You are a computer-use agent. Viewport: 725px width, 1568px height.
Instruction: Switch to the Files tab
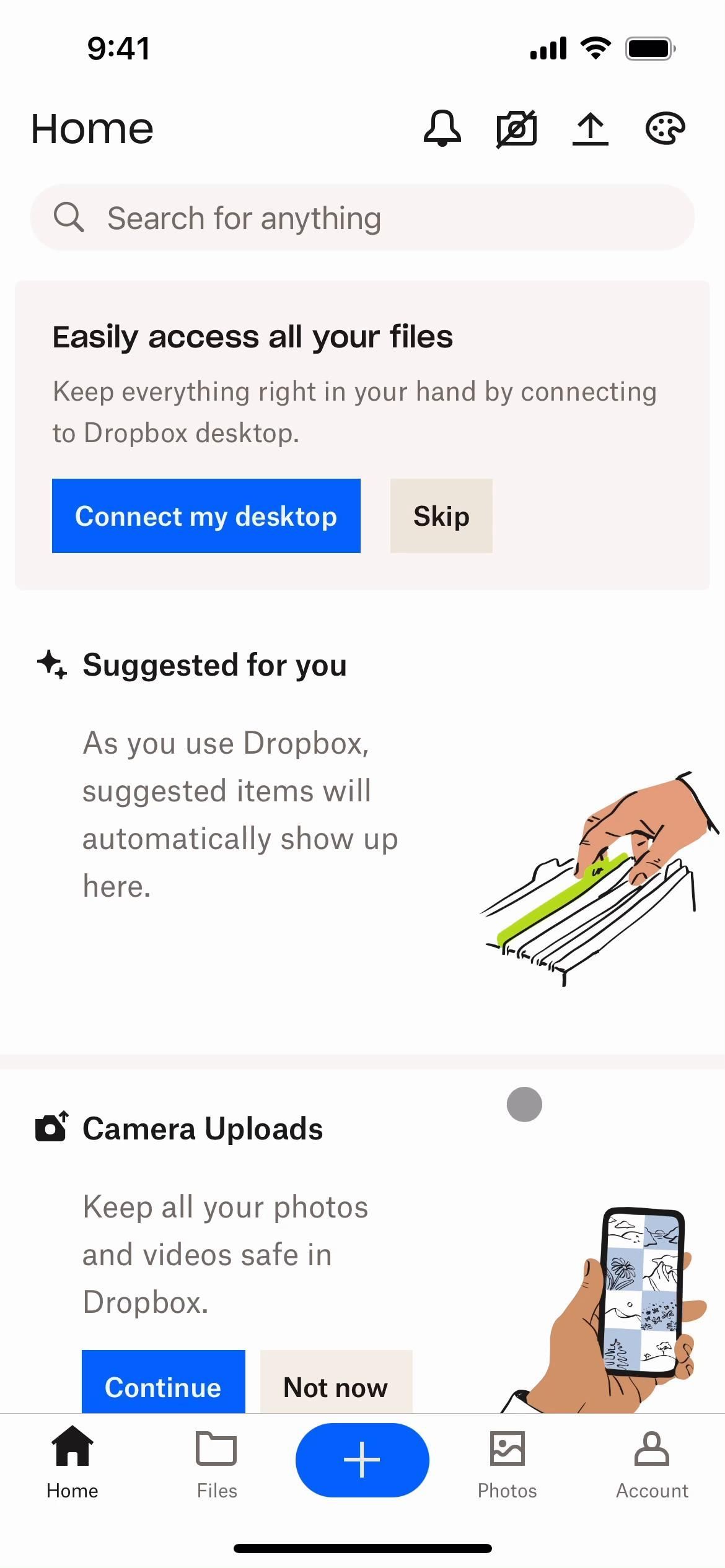point(216,1464)
